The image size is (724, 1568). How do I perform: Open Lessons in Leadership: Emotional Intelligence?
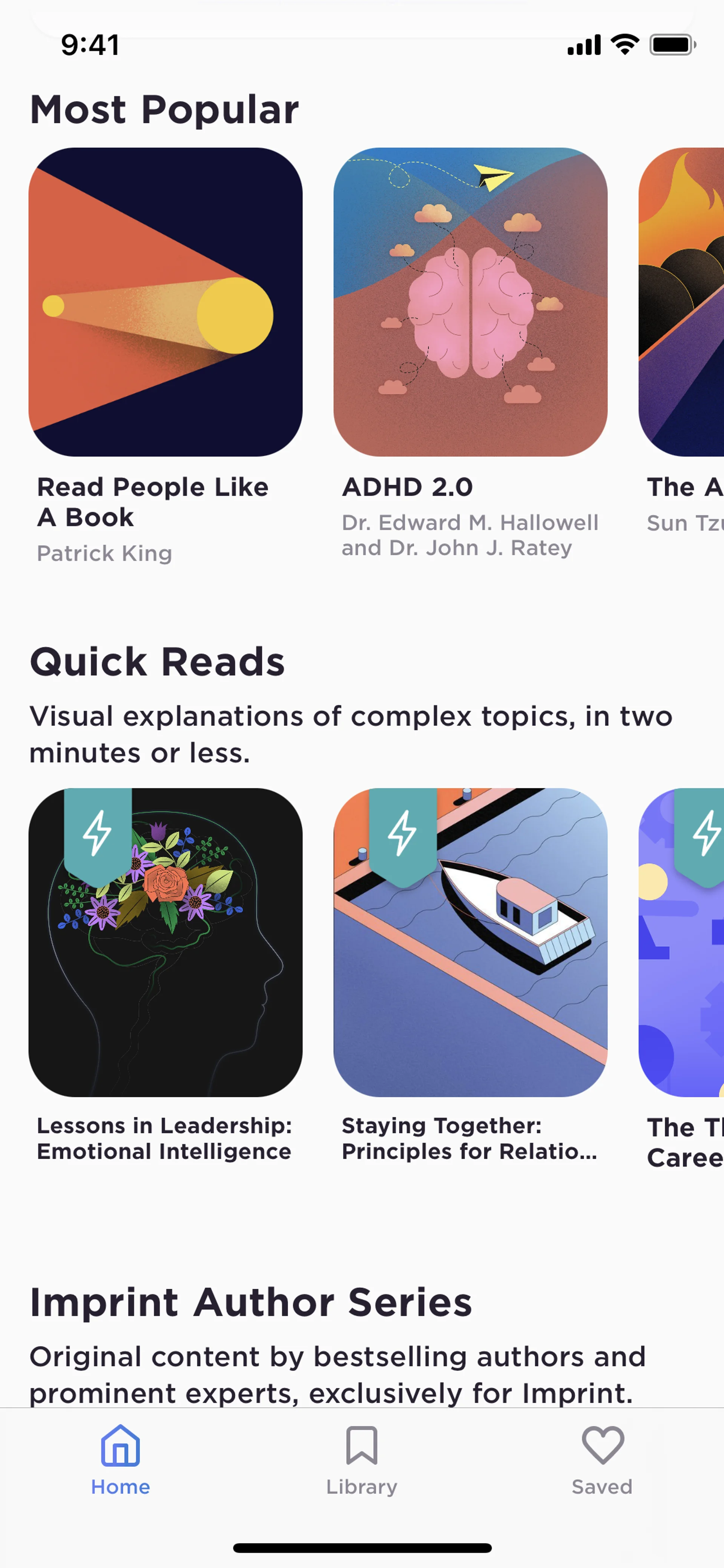point(166,942)
